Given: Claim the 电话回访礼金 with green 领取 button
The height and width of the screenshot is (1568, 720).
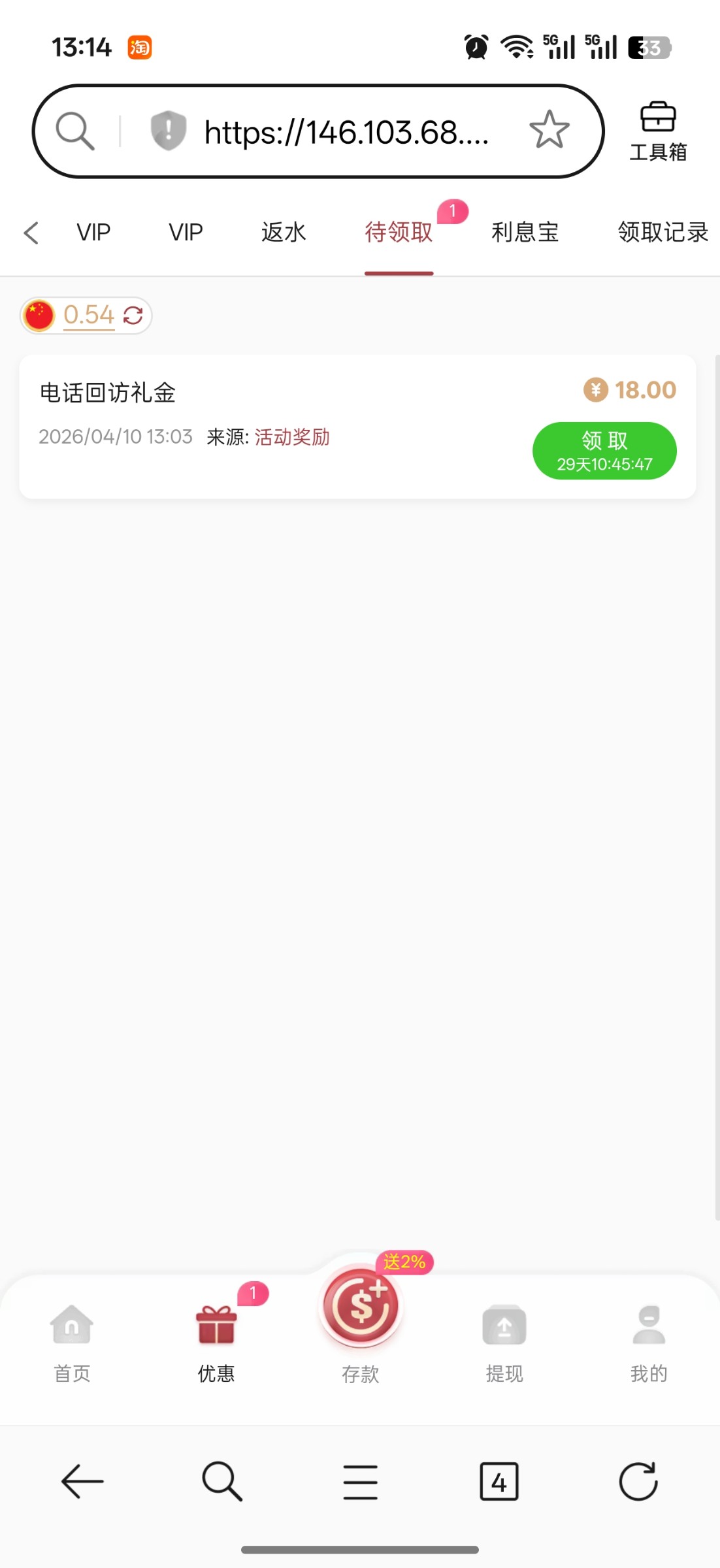Looking at the screenshot, I should point(604,450).
